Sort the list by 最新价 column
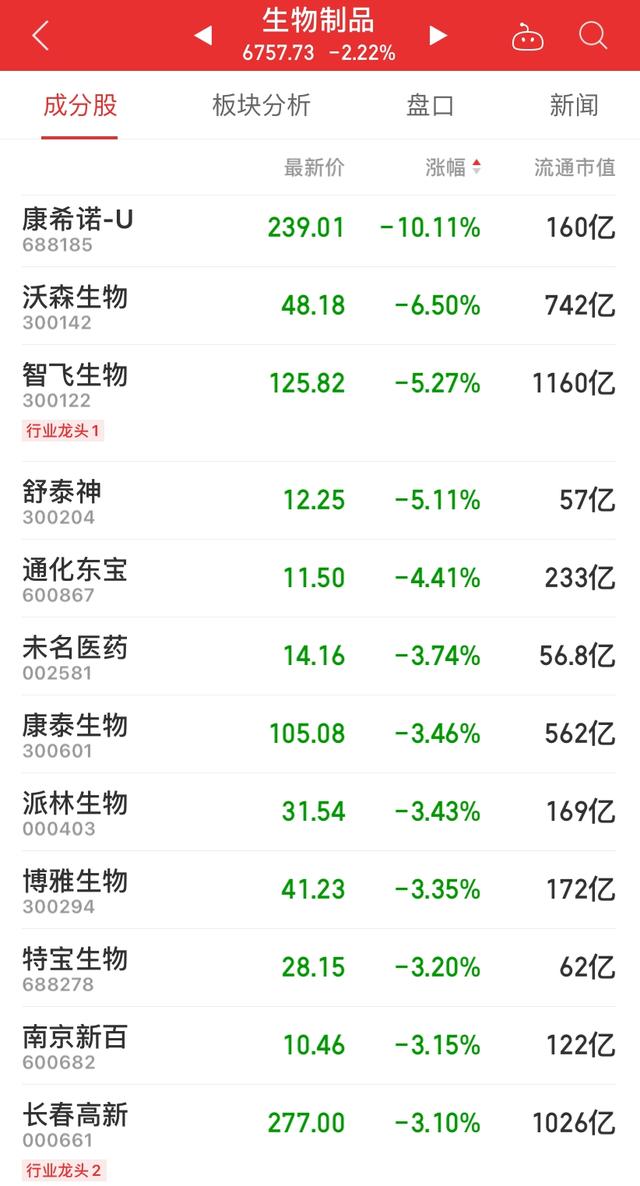The height and width of the screenshot is (1186, 640). point(314,168)
